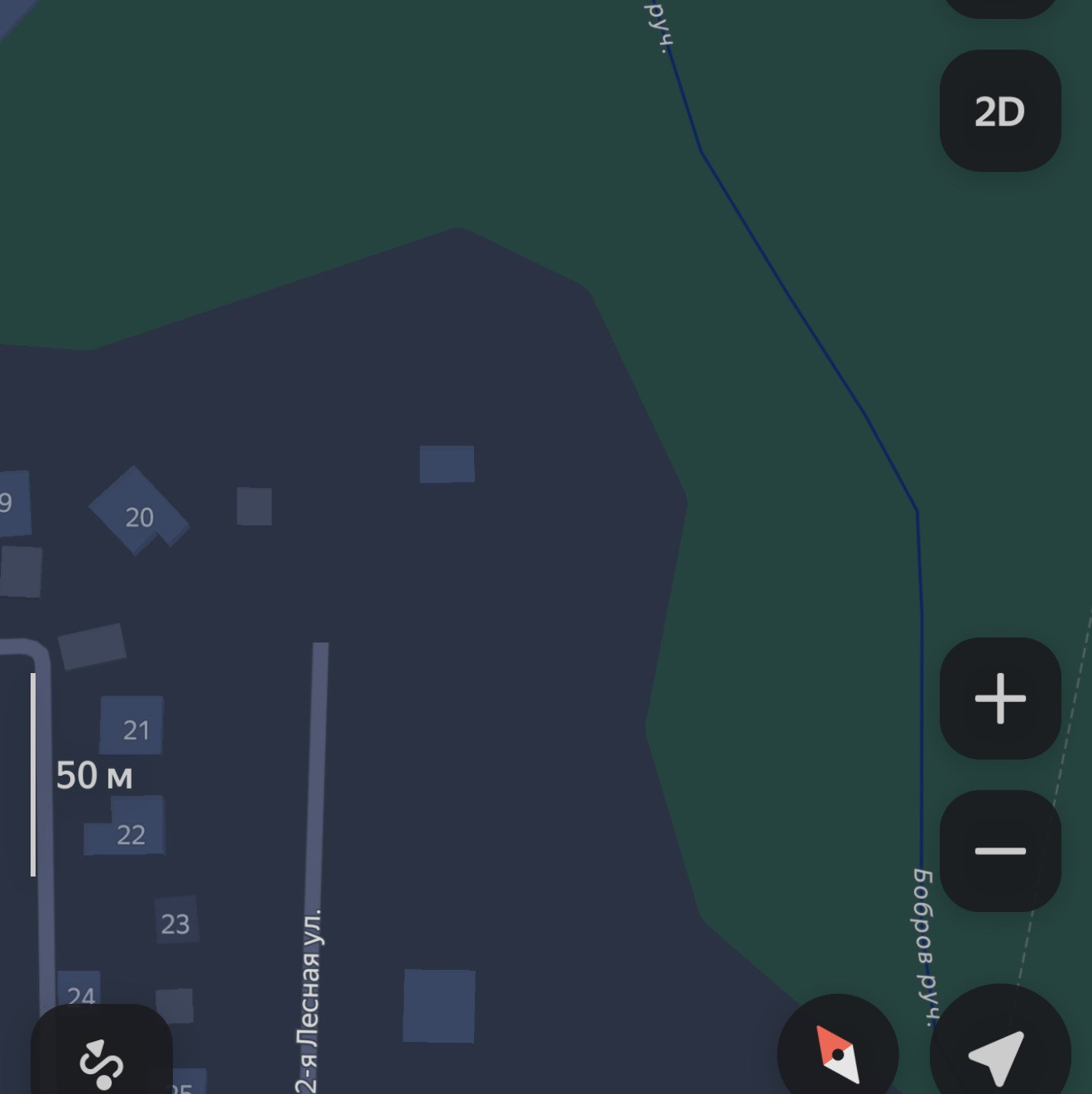Image resolution: width=1092 pixels, height=1094 pixels.
Task: Open the route planning button
Action: point(101,1058)
